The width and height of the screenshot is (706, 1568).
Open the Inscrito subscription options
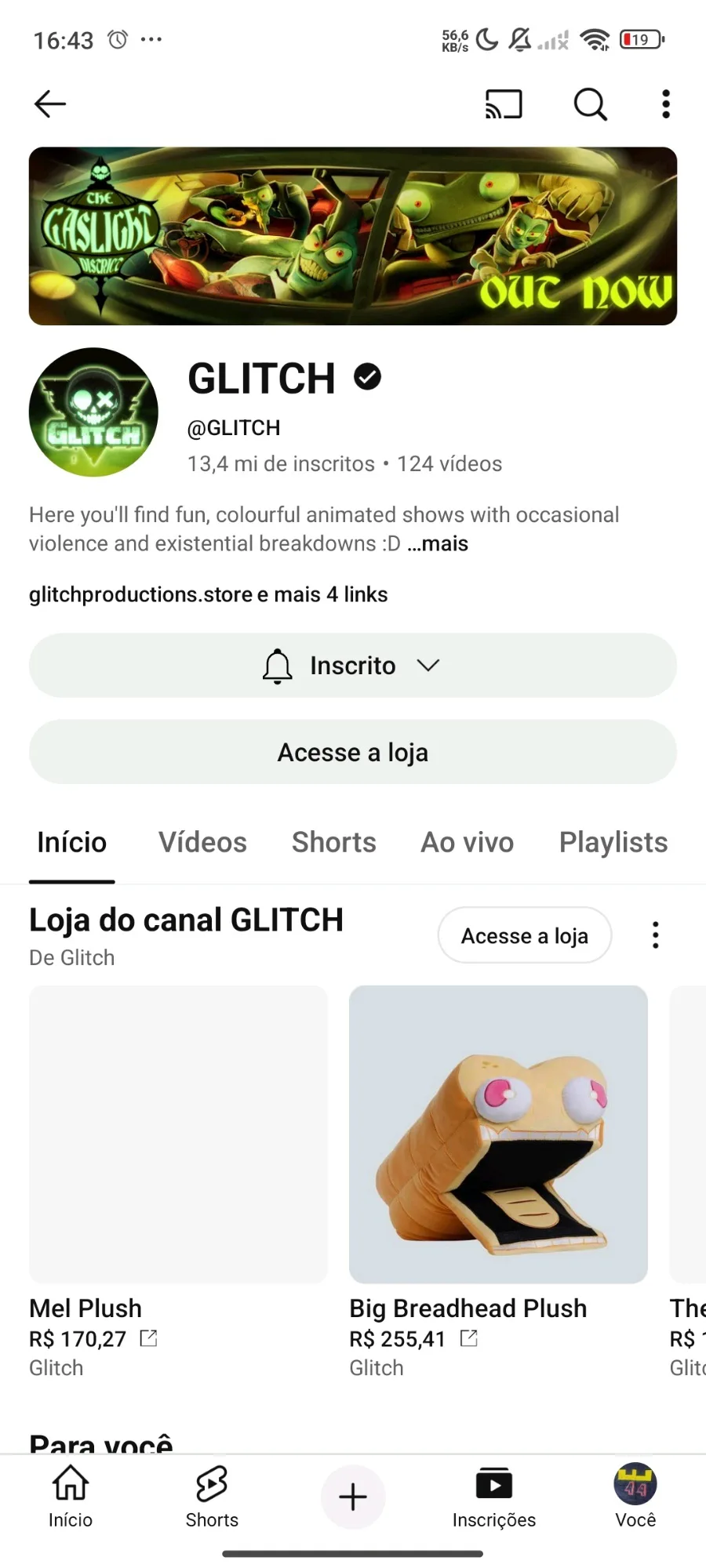click(353, 666)
